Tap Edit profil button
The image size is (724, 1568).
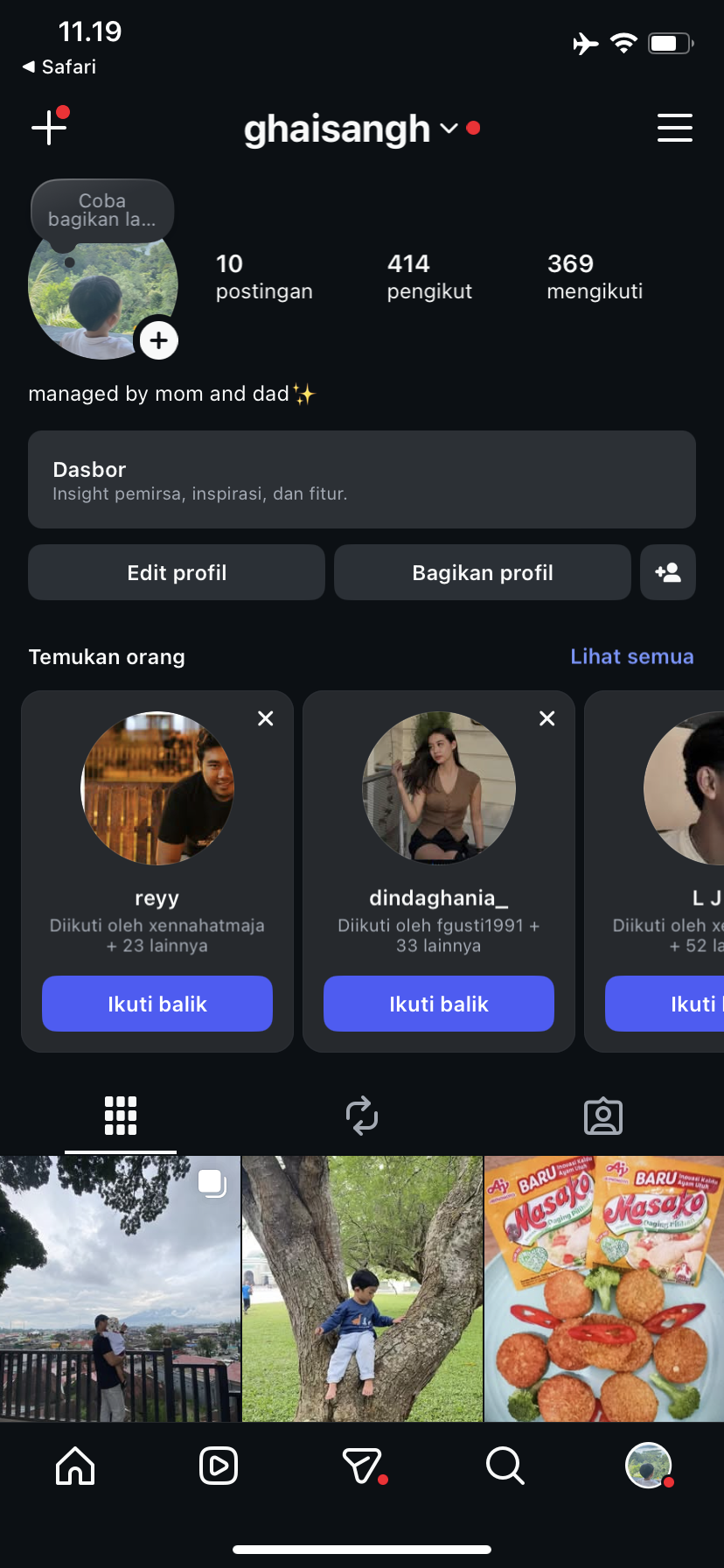point(177,572)
